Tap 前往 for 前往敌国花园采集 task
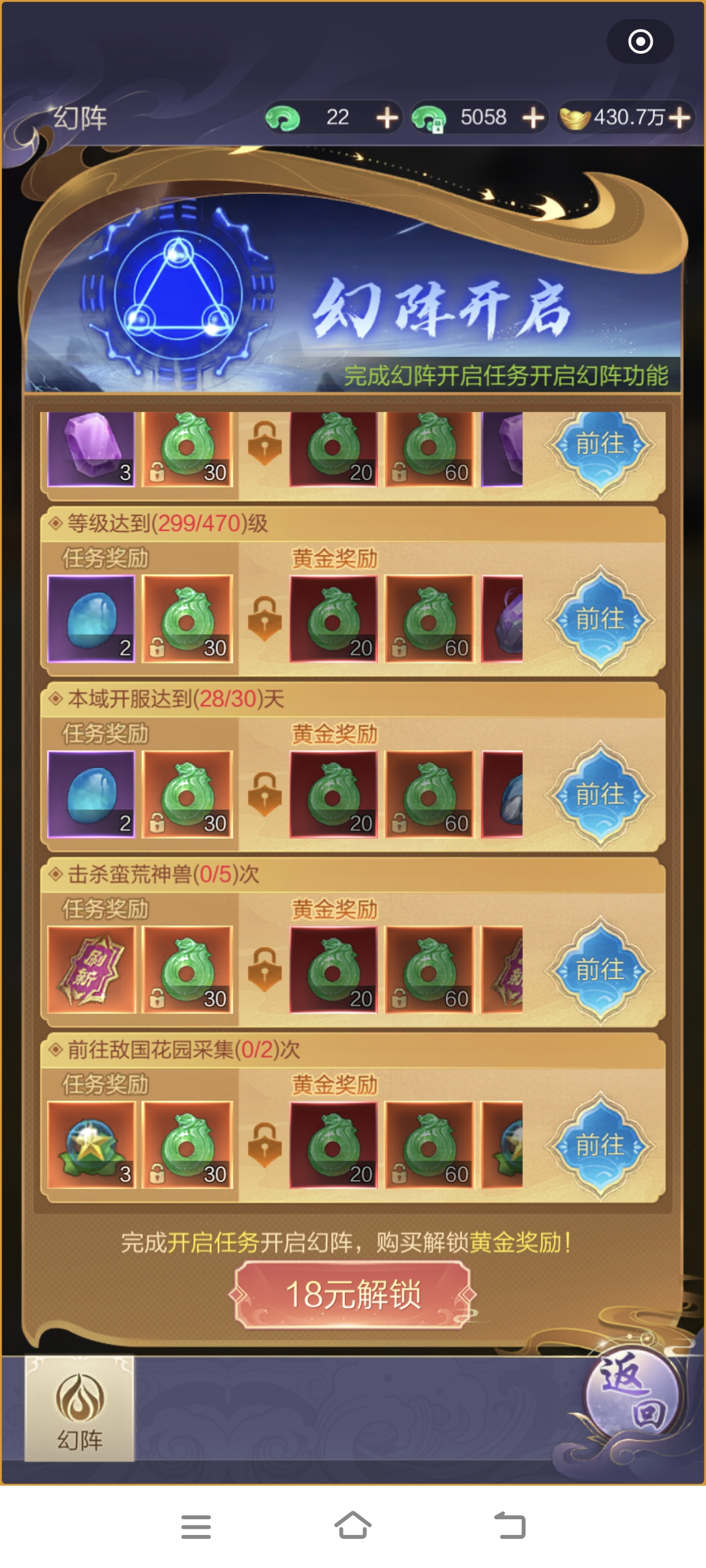706x1568 pixels. (600, 1146)
